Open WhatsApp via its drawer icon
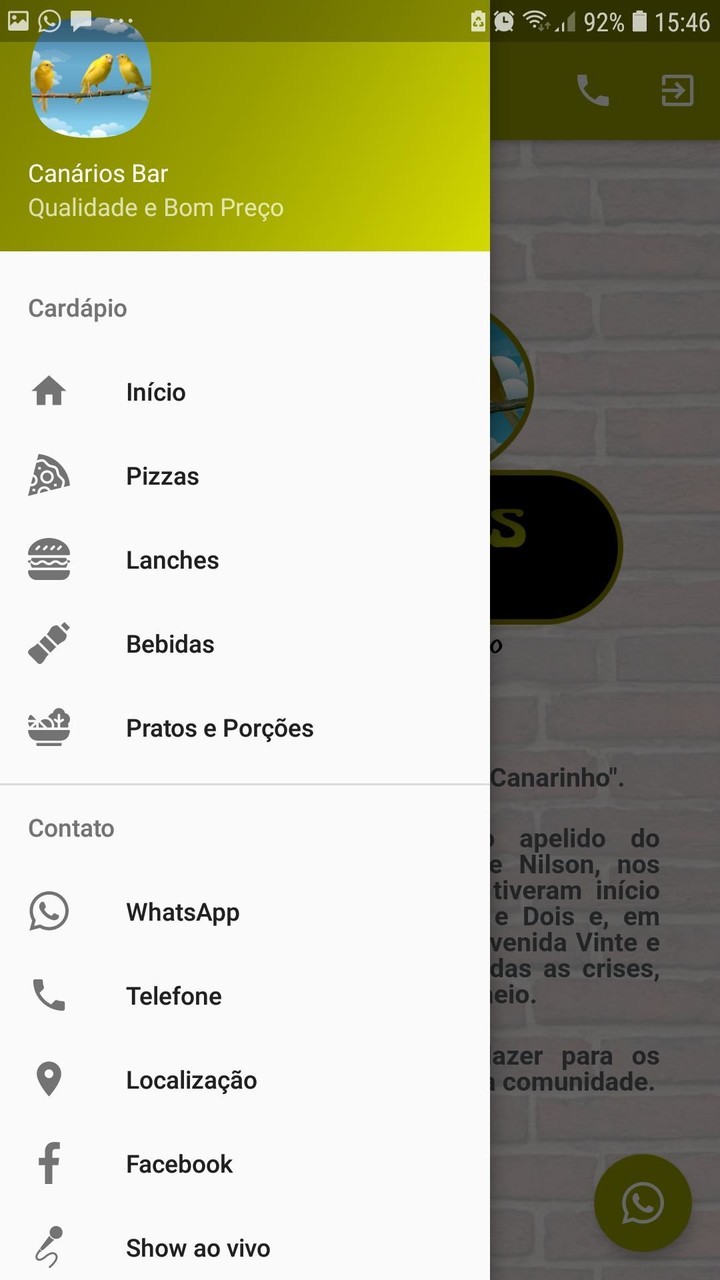This screenshot has width=720, height=1280. pos(48,912)
